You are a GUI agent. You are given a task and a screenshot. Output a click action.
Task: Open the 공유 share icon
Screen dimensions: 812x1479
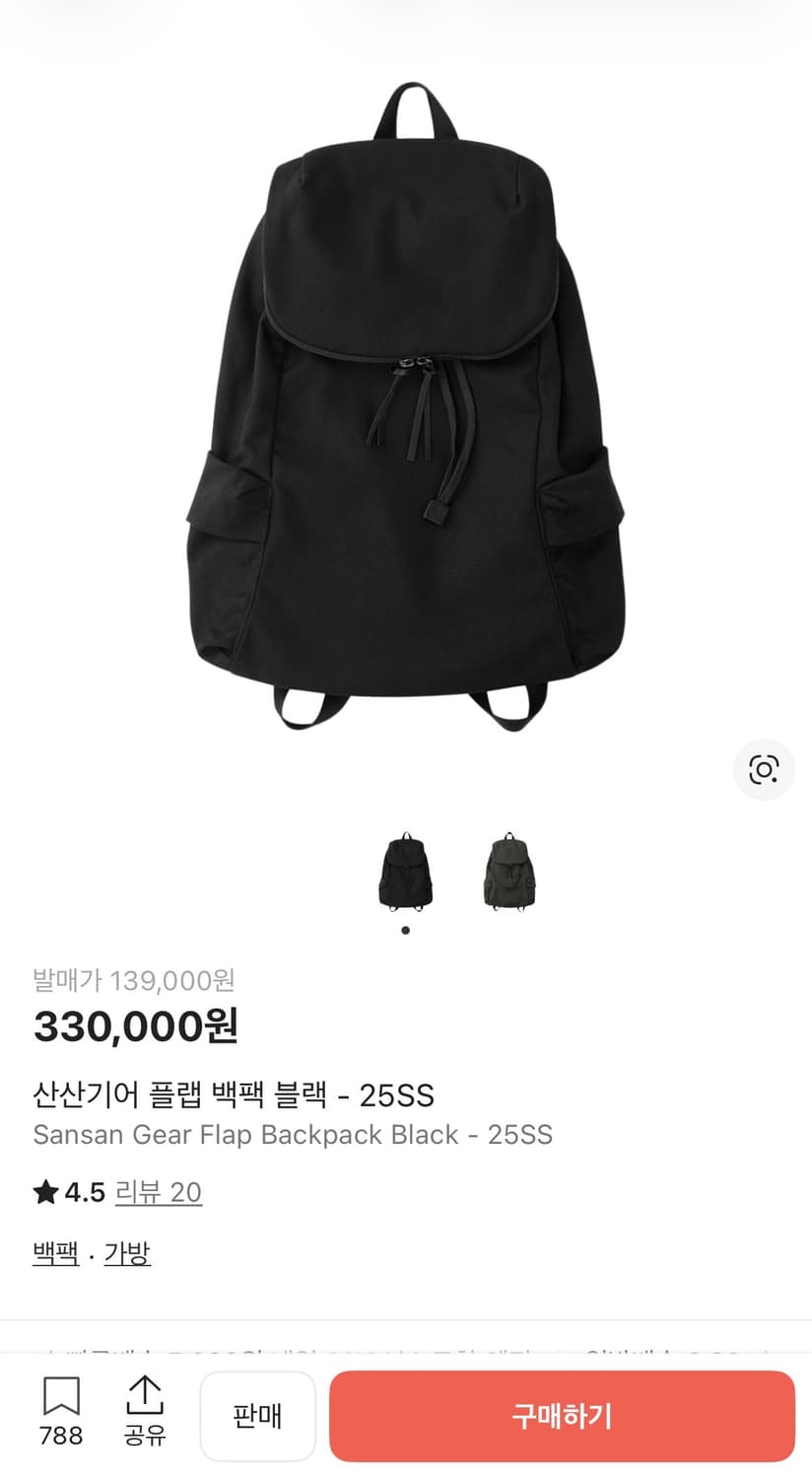tap(146, 1398)
